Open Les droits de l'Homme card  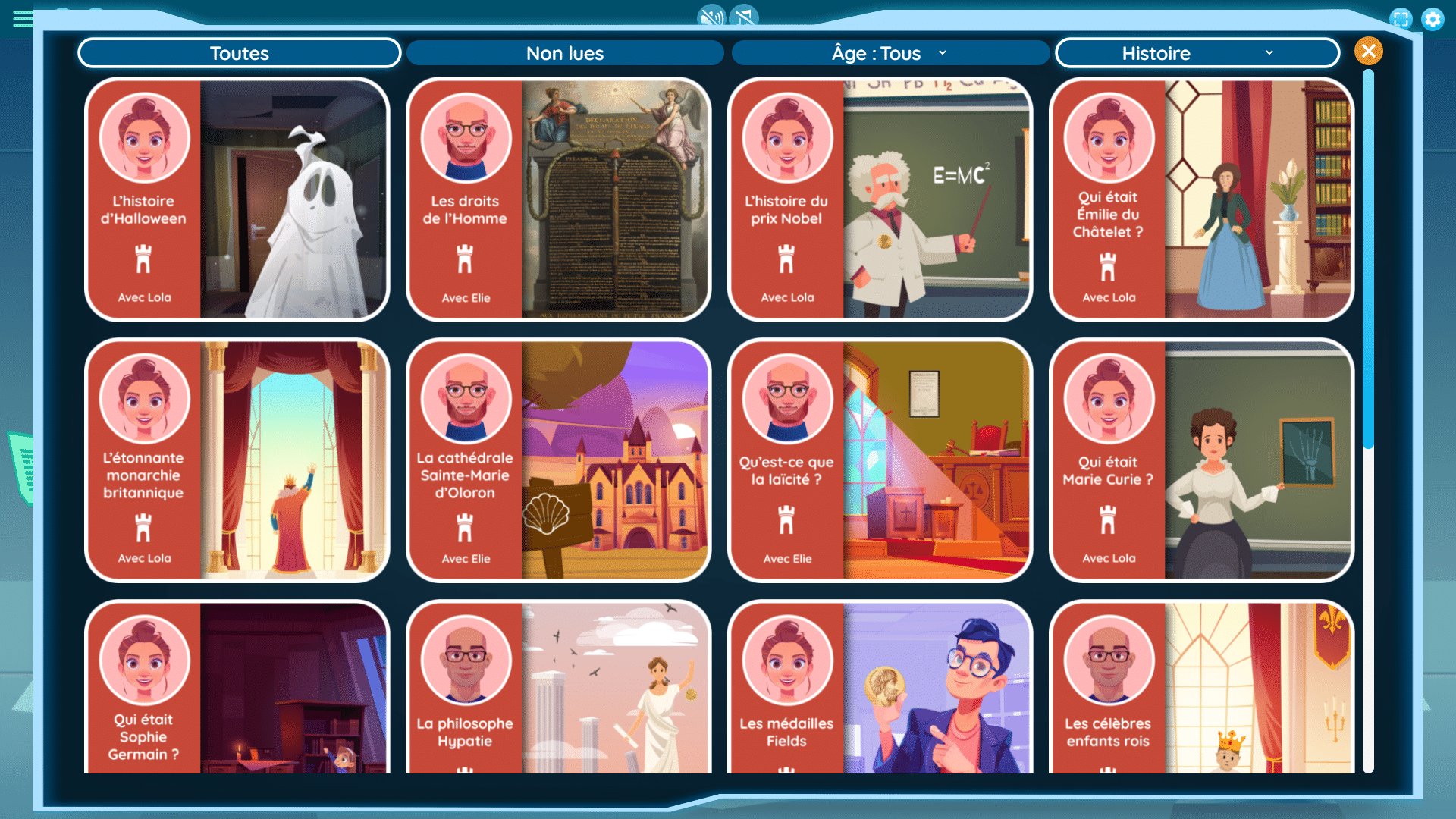[558, 199]
